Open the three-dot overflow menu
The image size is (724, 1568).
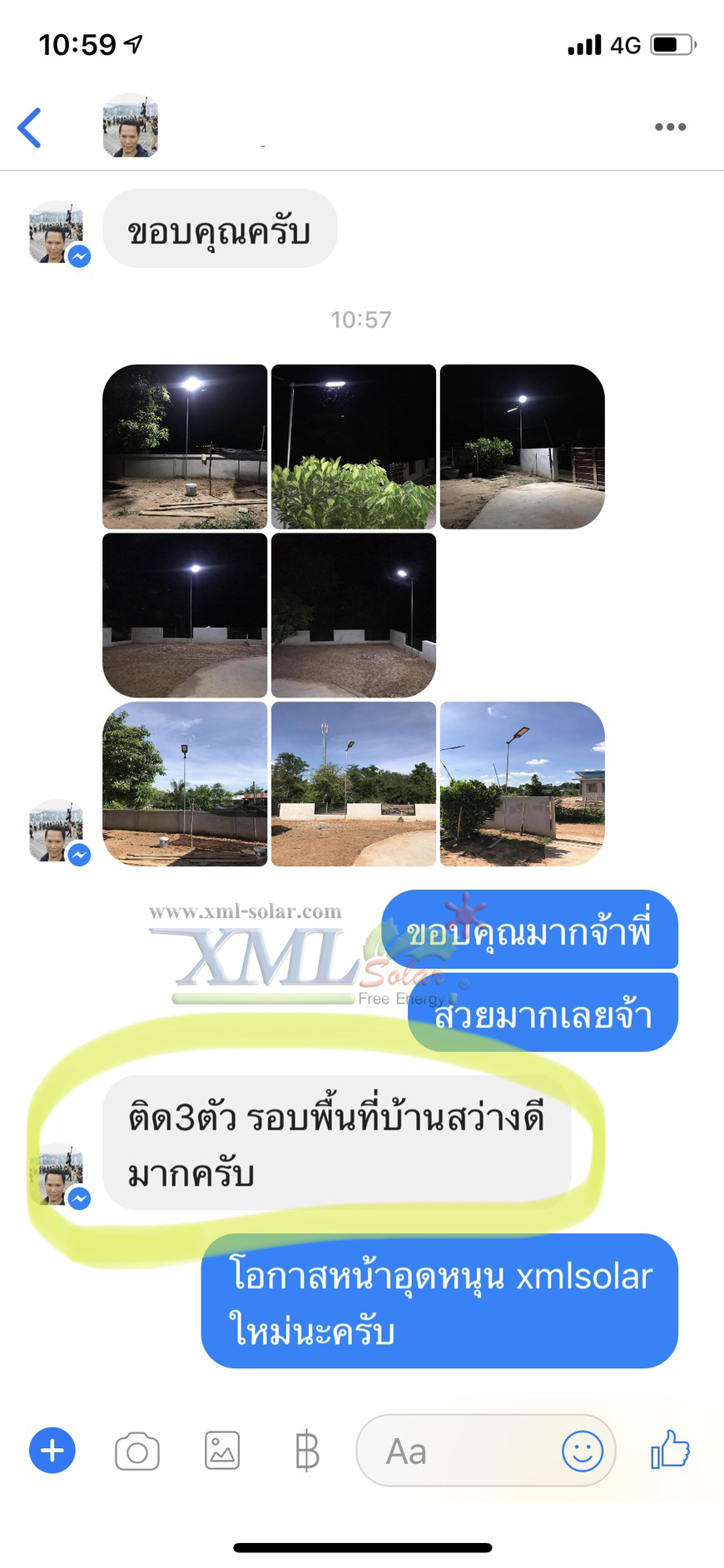click(670, 127)
